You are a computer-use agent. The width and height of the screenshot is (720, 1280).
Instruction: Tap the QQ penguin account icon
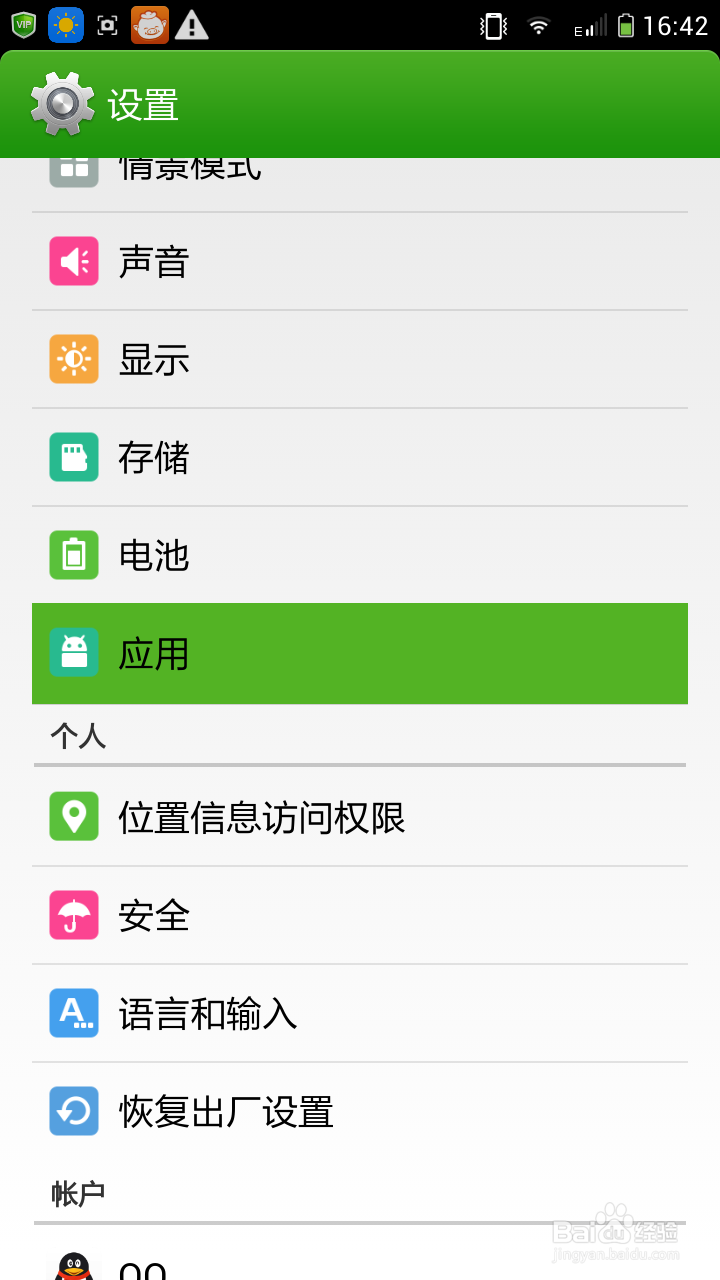click(x=73, y=1266)
